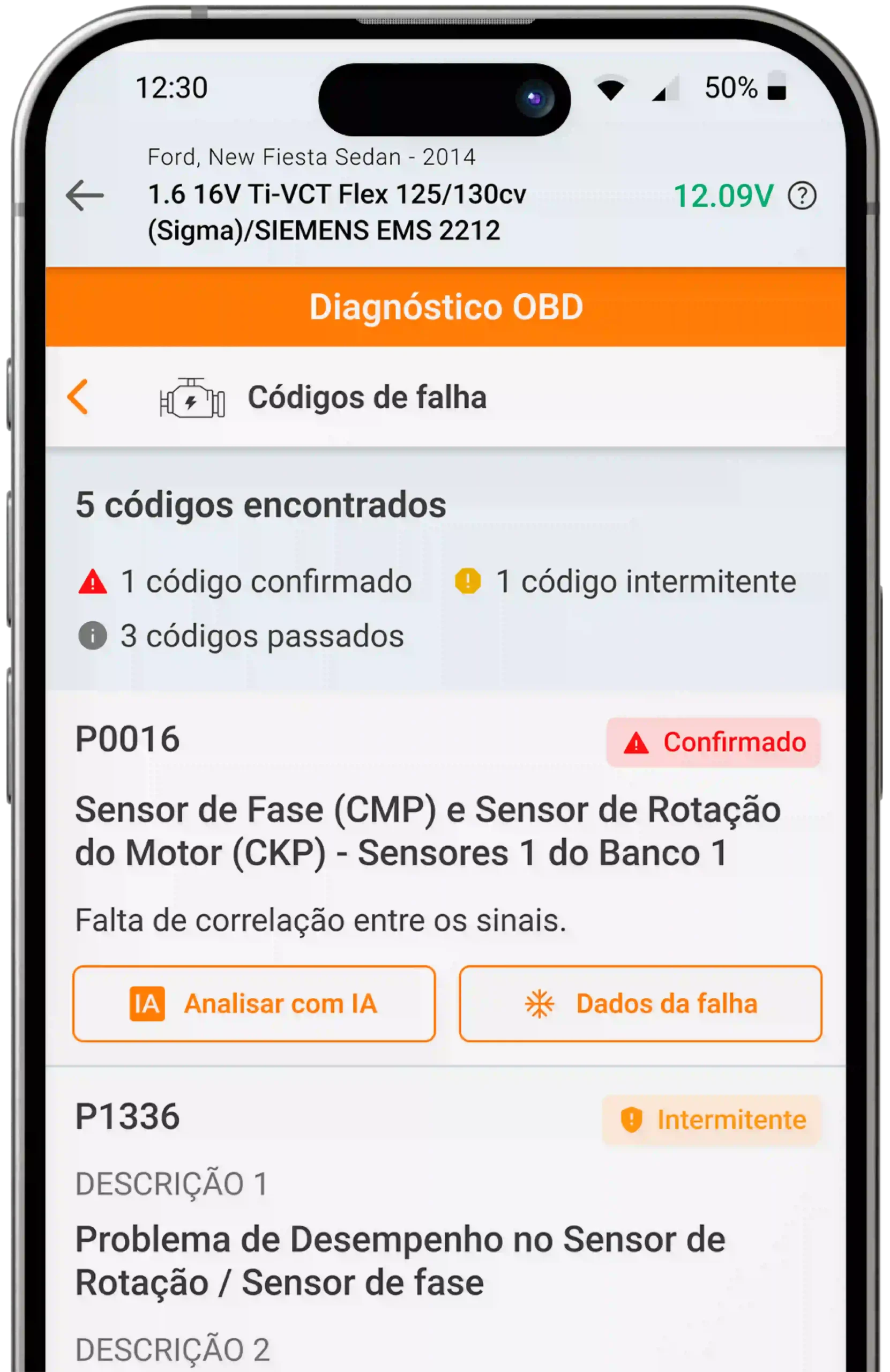
Task: Open the battery voltage help icon
Action: [x=802, y=196]
